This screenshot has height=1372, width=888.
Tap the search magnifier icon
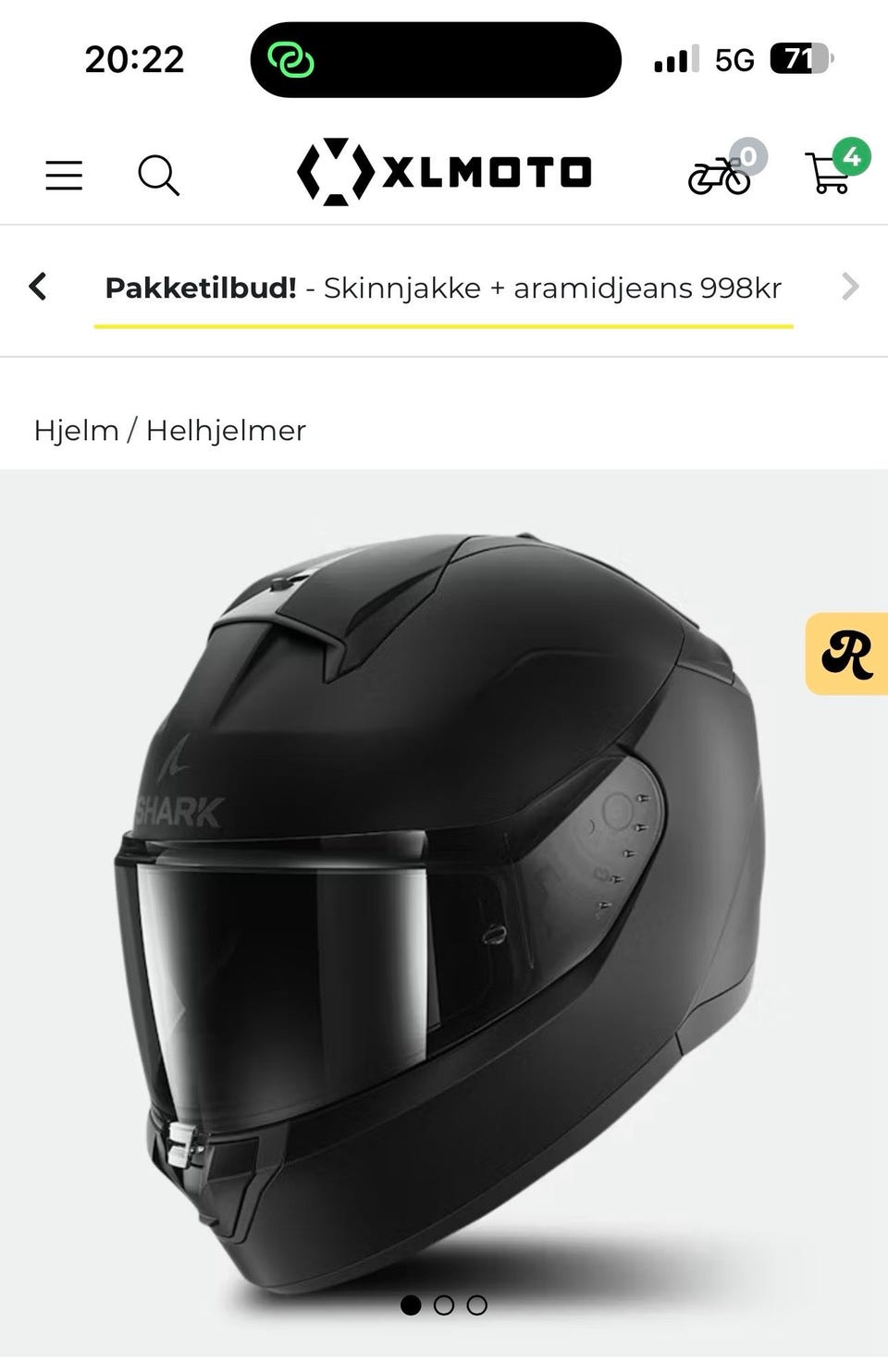[159, 174]
